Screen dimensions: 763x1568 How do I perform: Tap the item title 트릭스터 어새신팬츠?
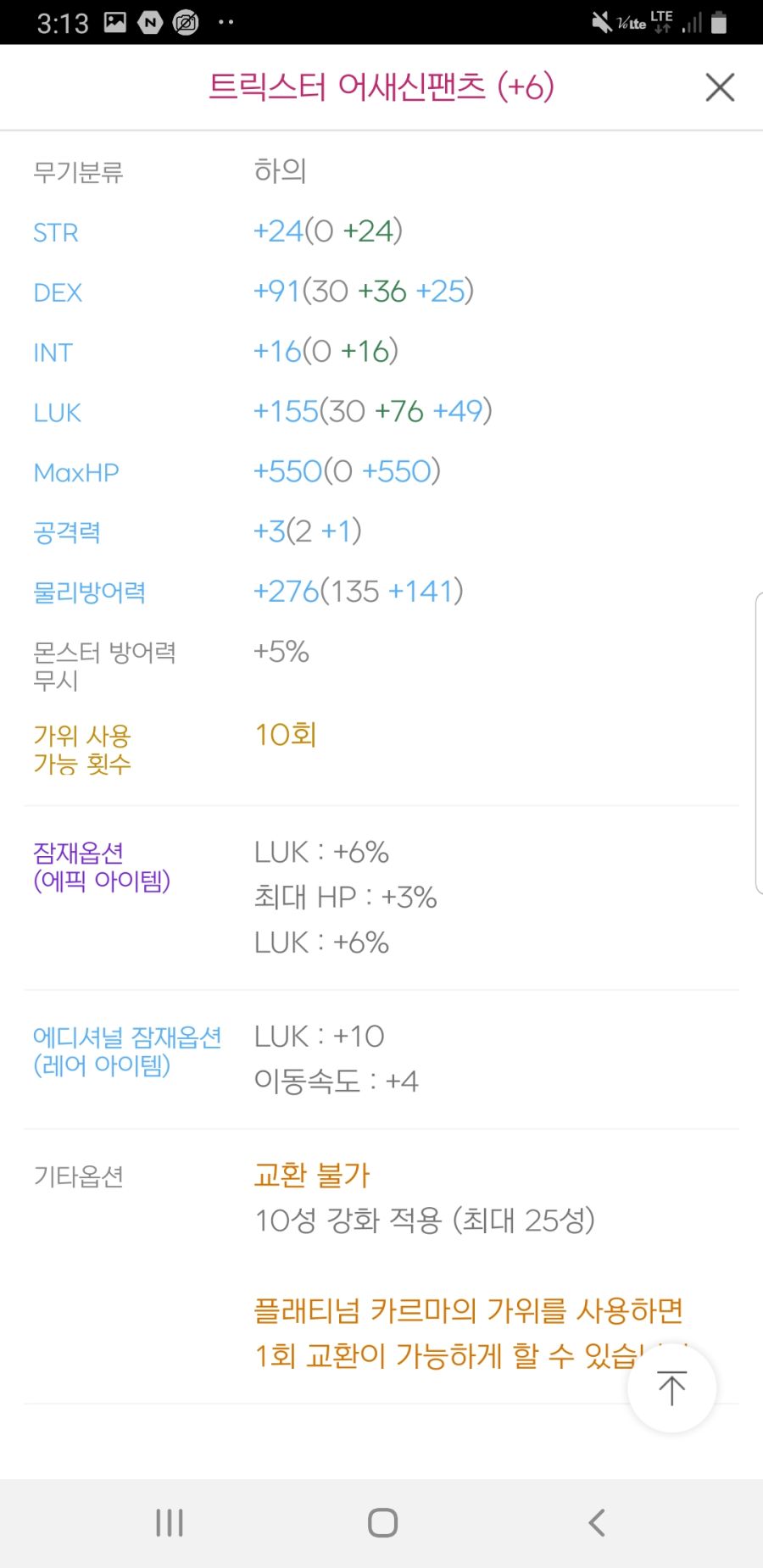pyautogui.click(x=382, y=86)
